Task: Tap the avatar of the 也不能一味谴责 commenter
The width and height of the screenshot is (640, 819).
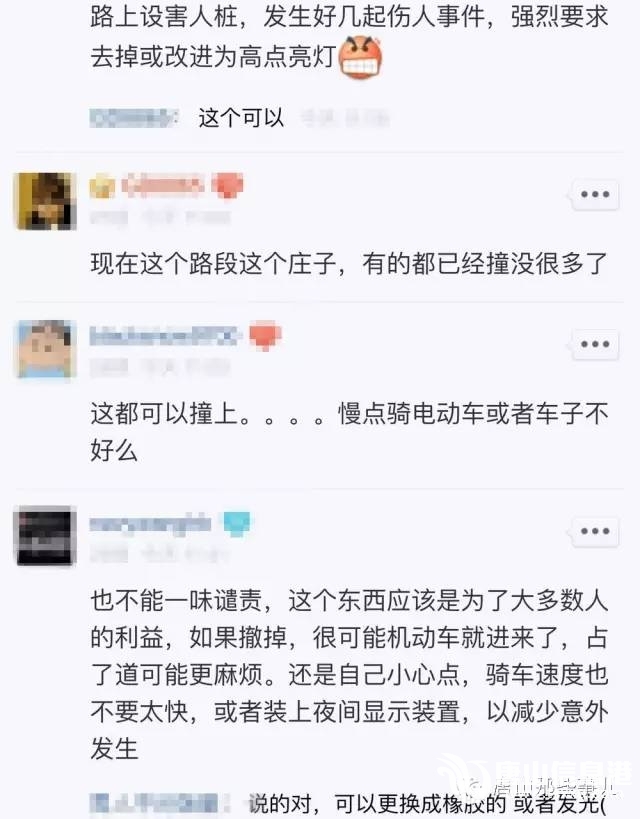Action: point(45,536)
